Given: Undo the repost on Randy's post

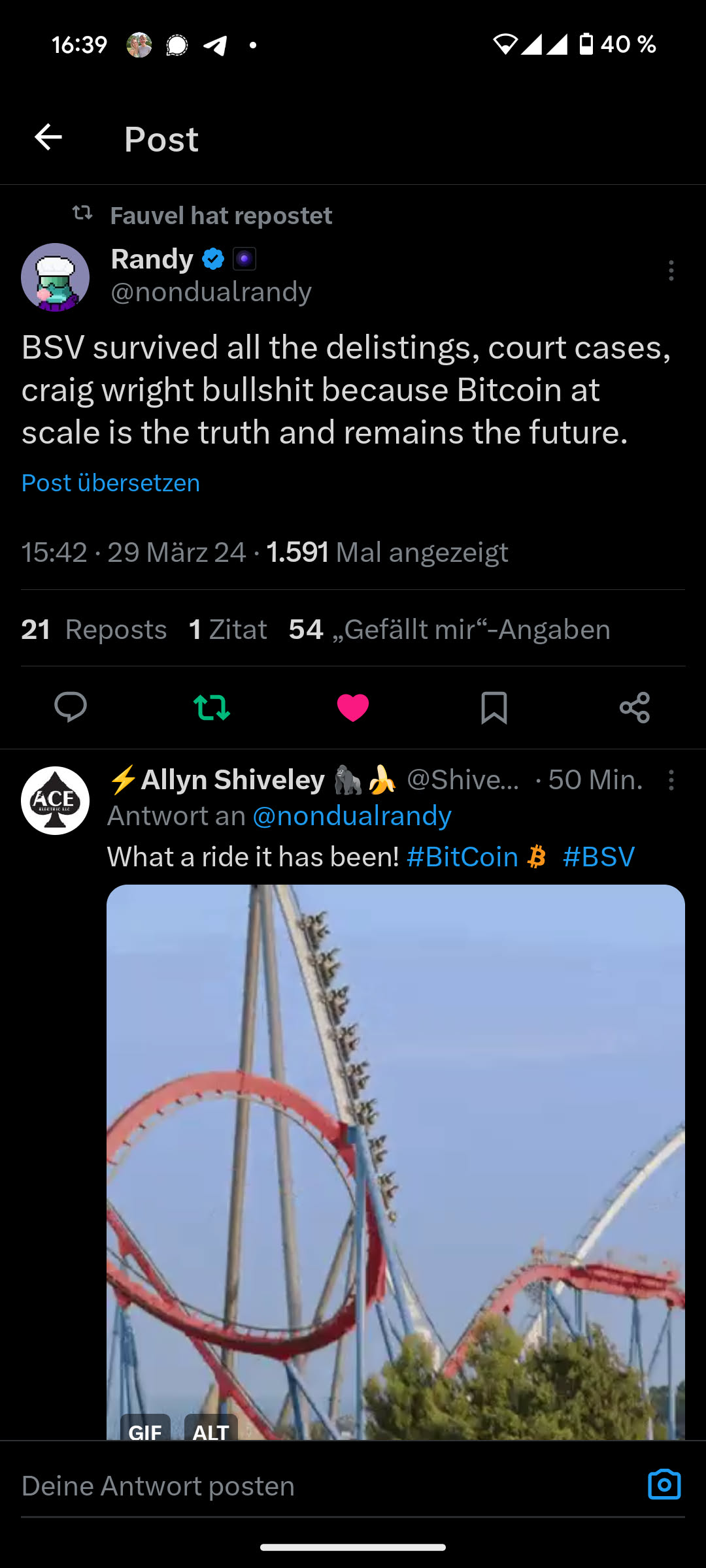Looking at the screenshot, I should coord(212,707).
